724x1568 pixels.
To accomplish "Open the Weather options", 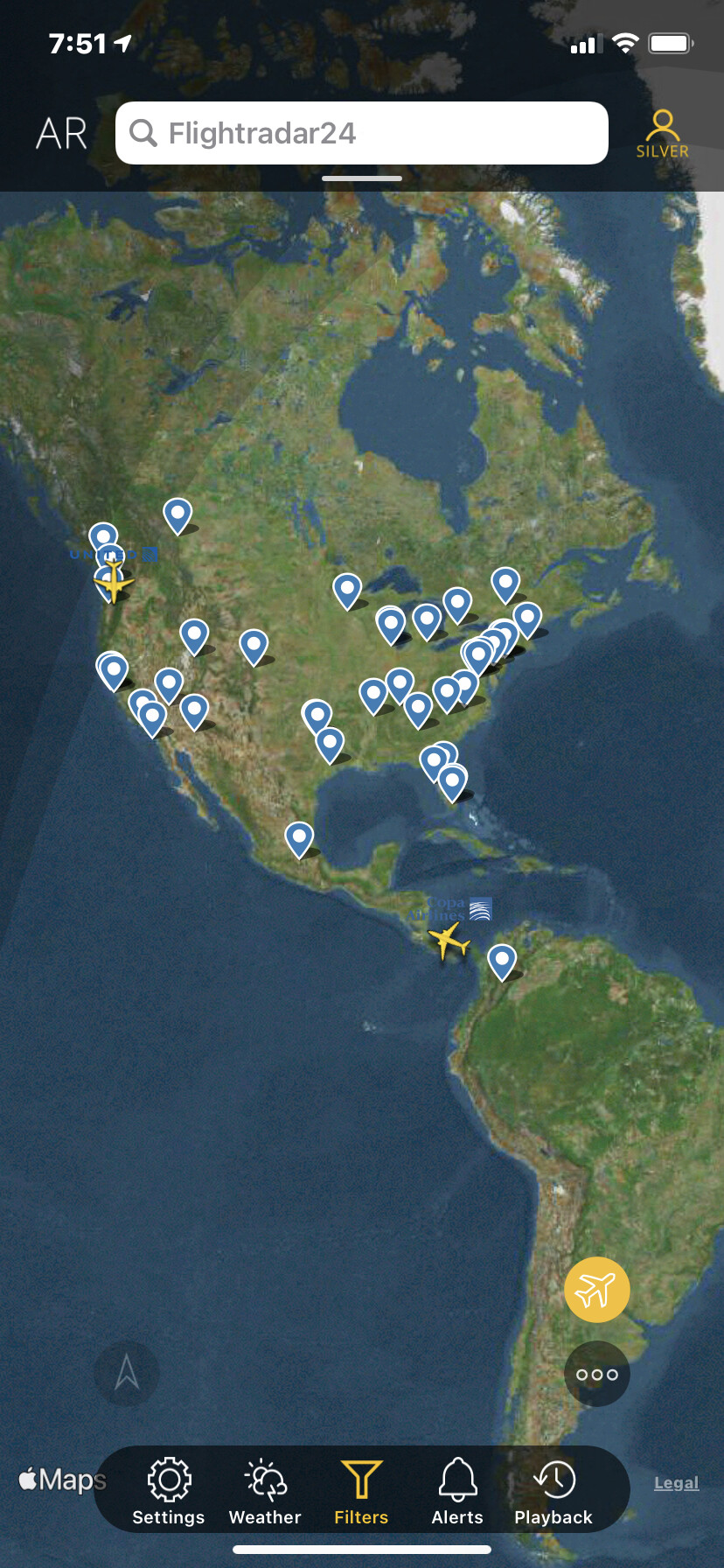I will [265, 1492].
